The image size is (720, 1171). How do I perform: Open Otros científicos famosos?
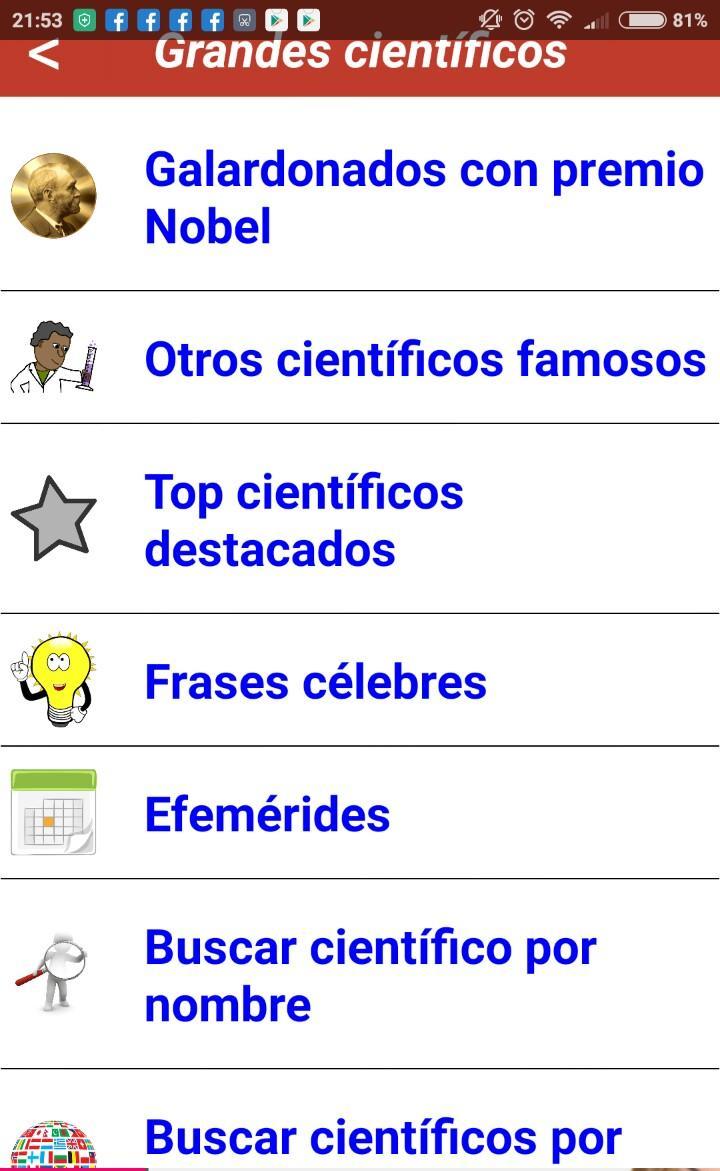point(360,358)
